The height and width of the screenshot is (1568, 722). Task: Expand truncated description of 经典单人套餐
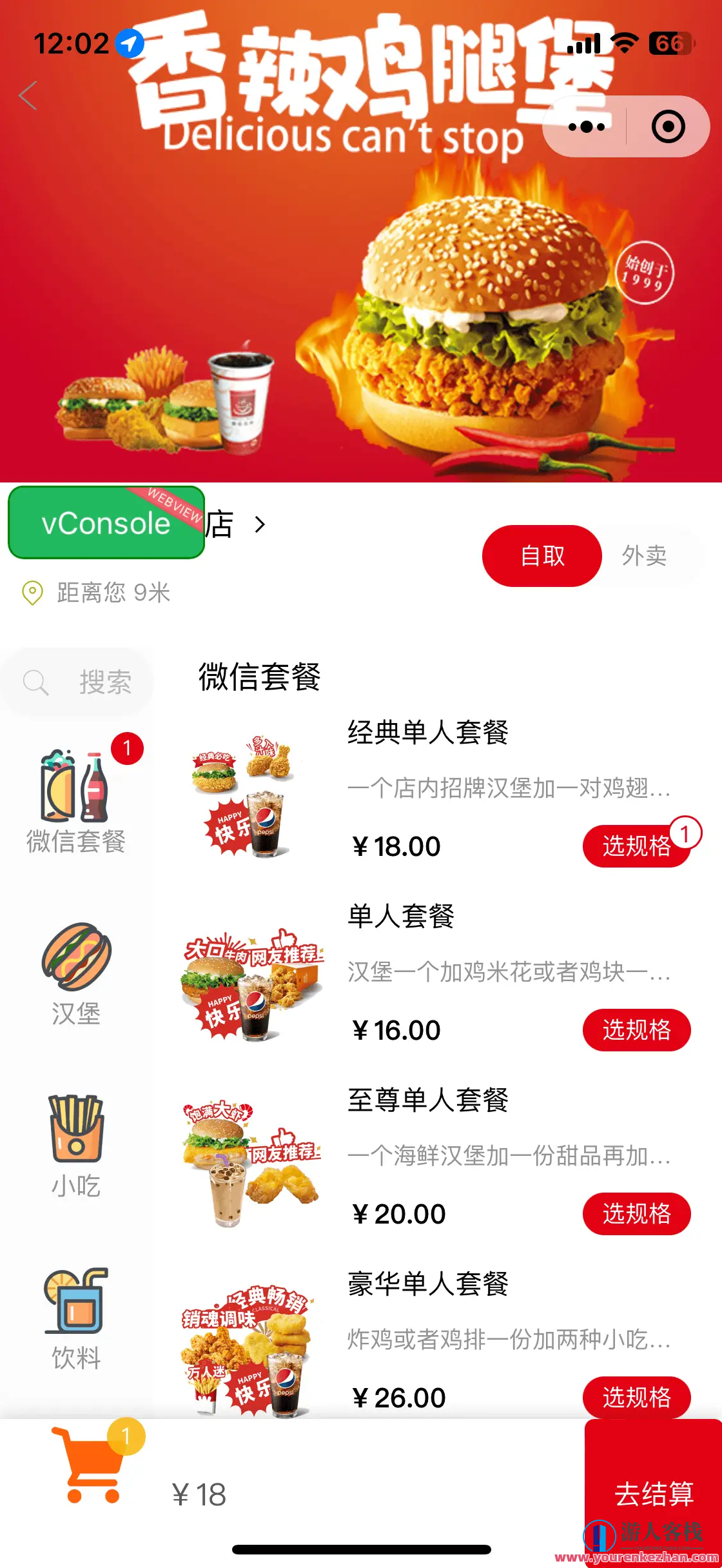tap(509, 790)
